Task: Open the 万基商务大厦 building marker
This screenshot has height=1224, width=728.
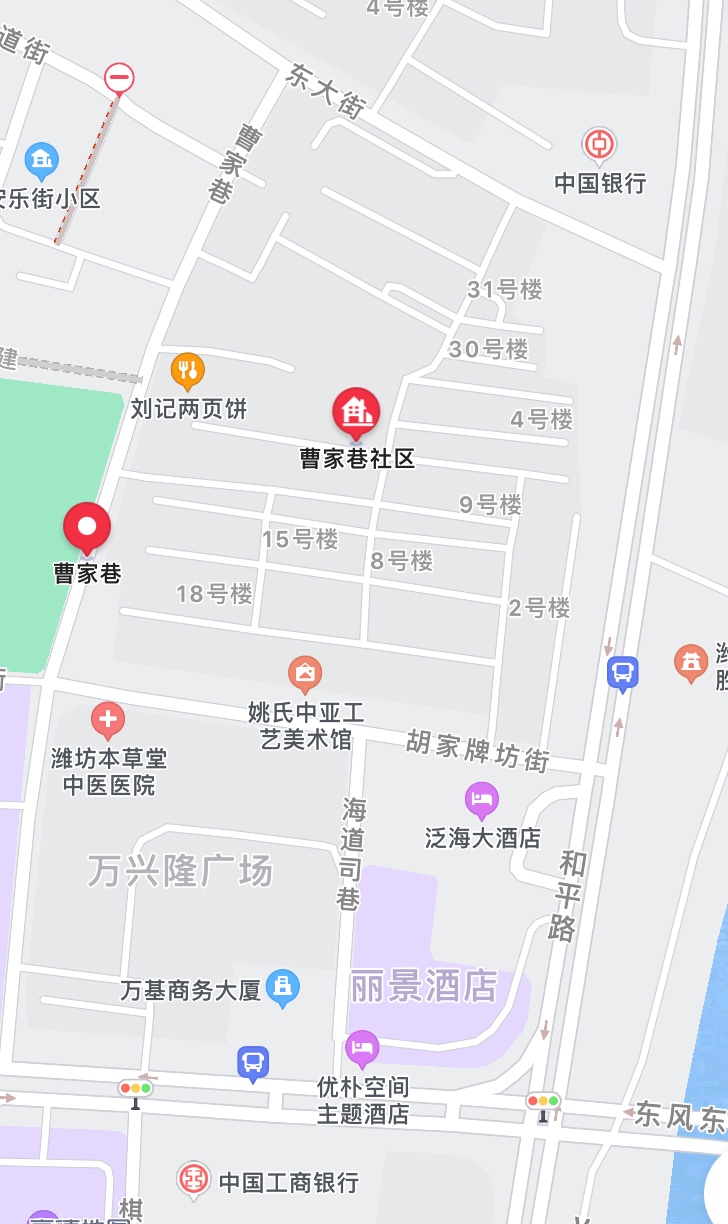Action: pos(284,988)
